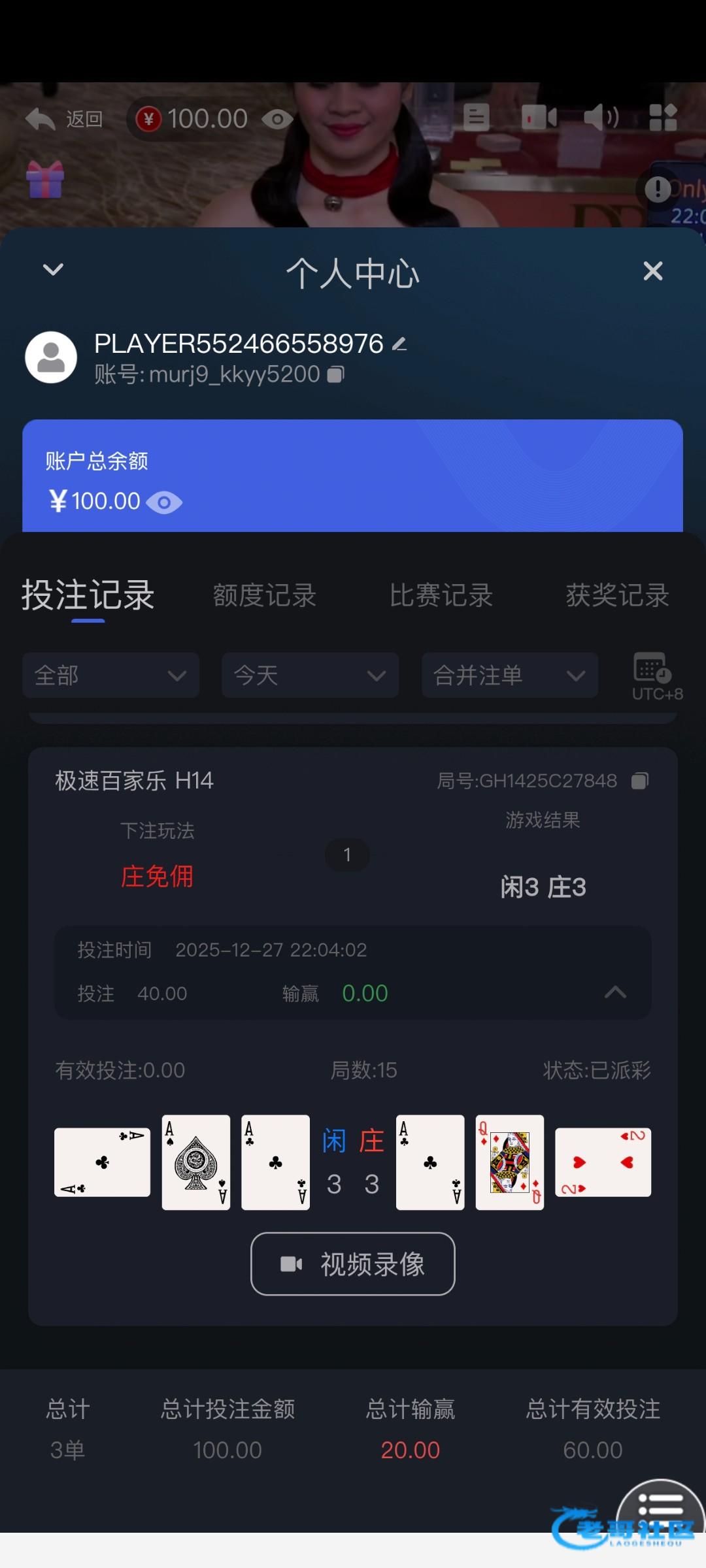Open the gift box icon
706x1568 pixels.
point(45,179)
